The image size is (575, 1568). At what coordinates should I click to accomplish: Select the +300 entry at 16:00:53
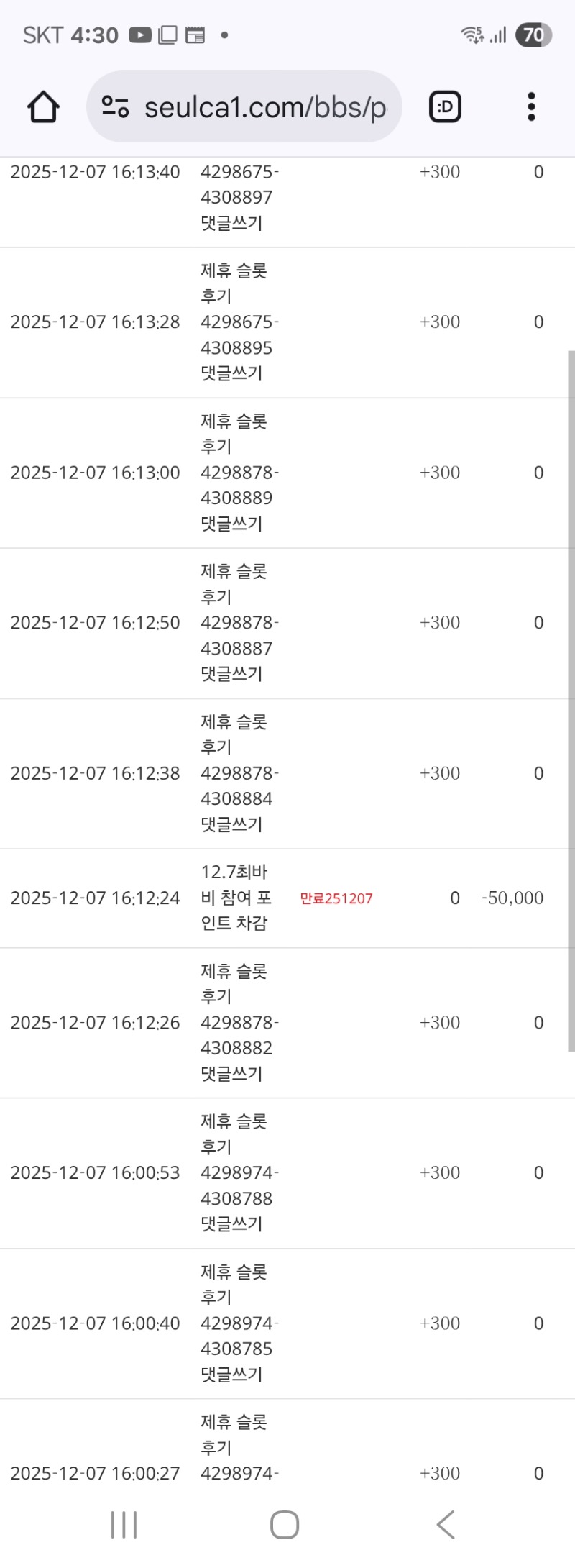pos(440,1172)
